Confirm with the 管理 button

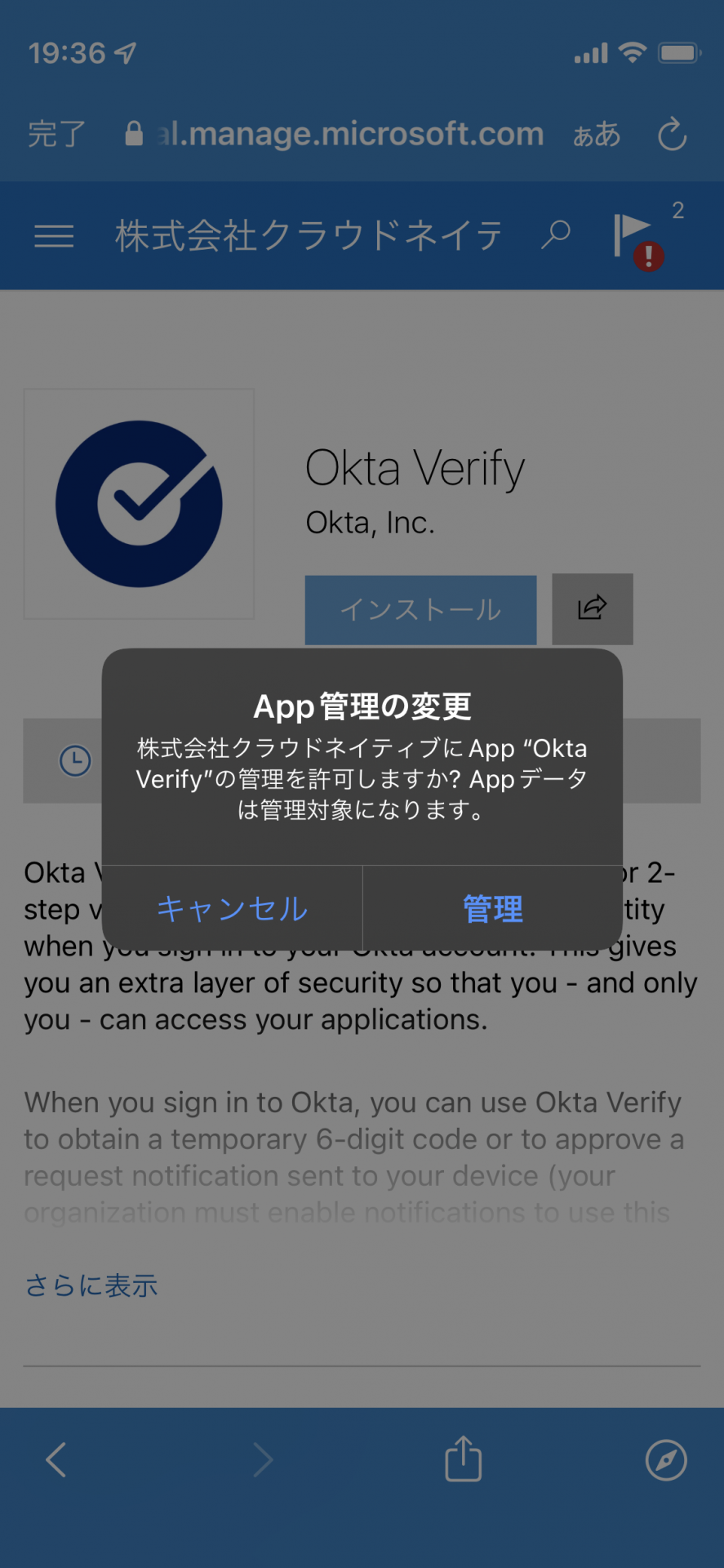tap(492, 908)
